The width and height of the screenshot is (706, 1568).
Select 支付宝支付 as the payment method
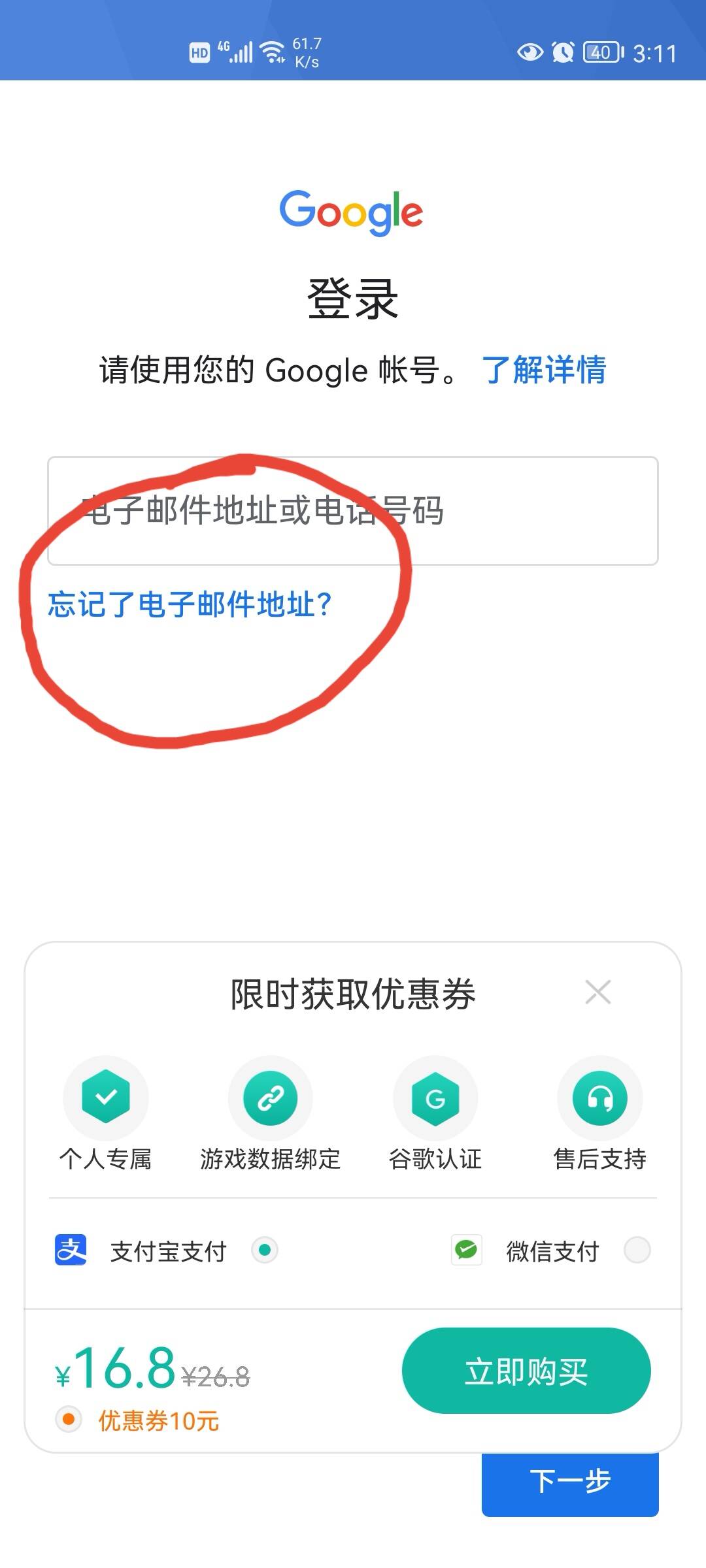tap(265, 1250)
